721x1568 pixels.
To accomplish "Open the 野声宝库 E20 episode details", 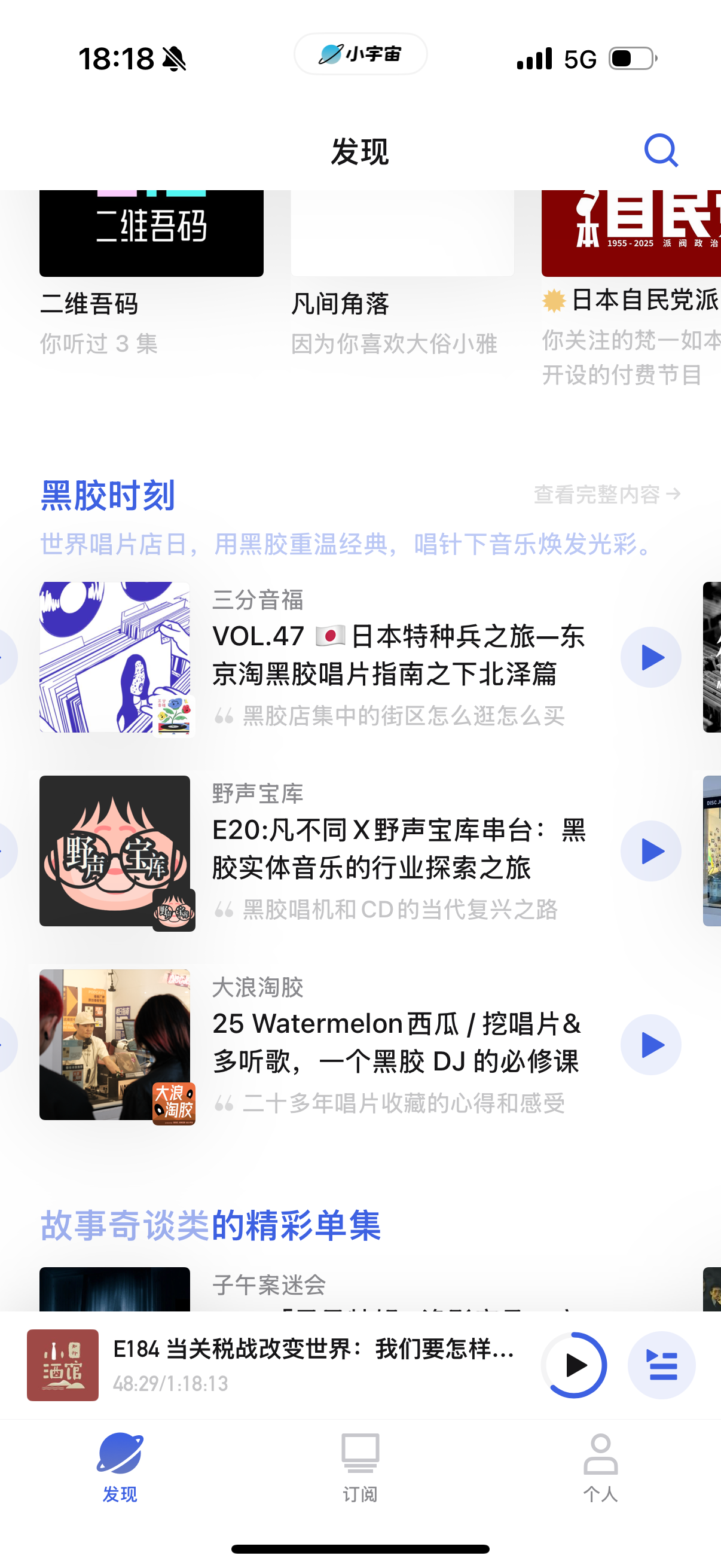I will click(x=399, y=849).
